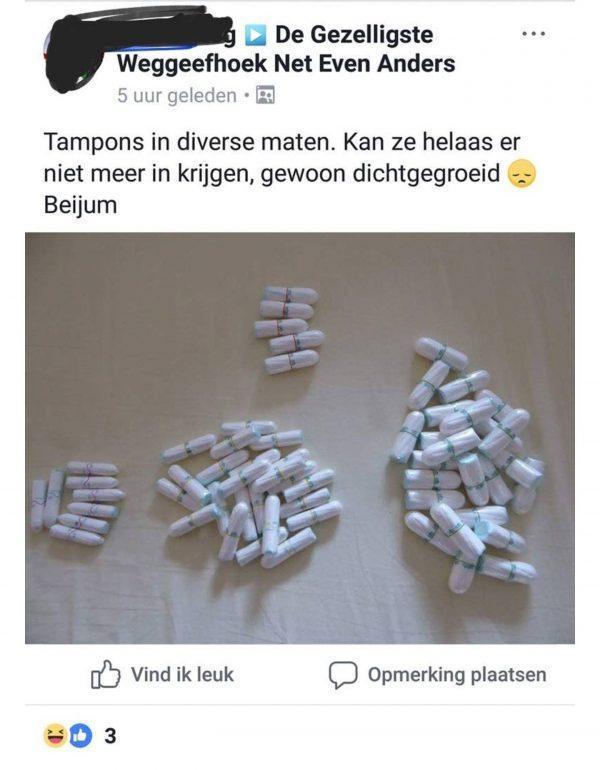View the 3 reactions on this post

80,736
